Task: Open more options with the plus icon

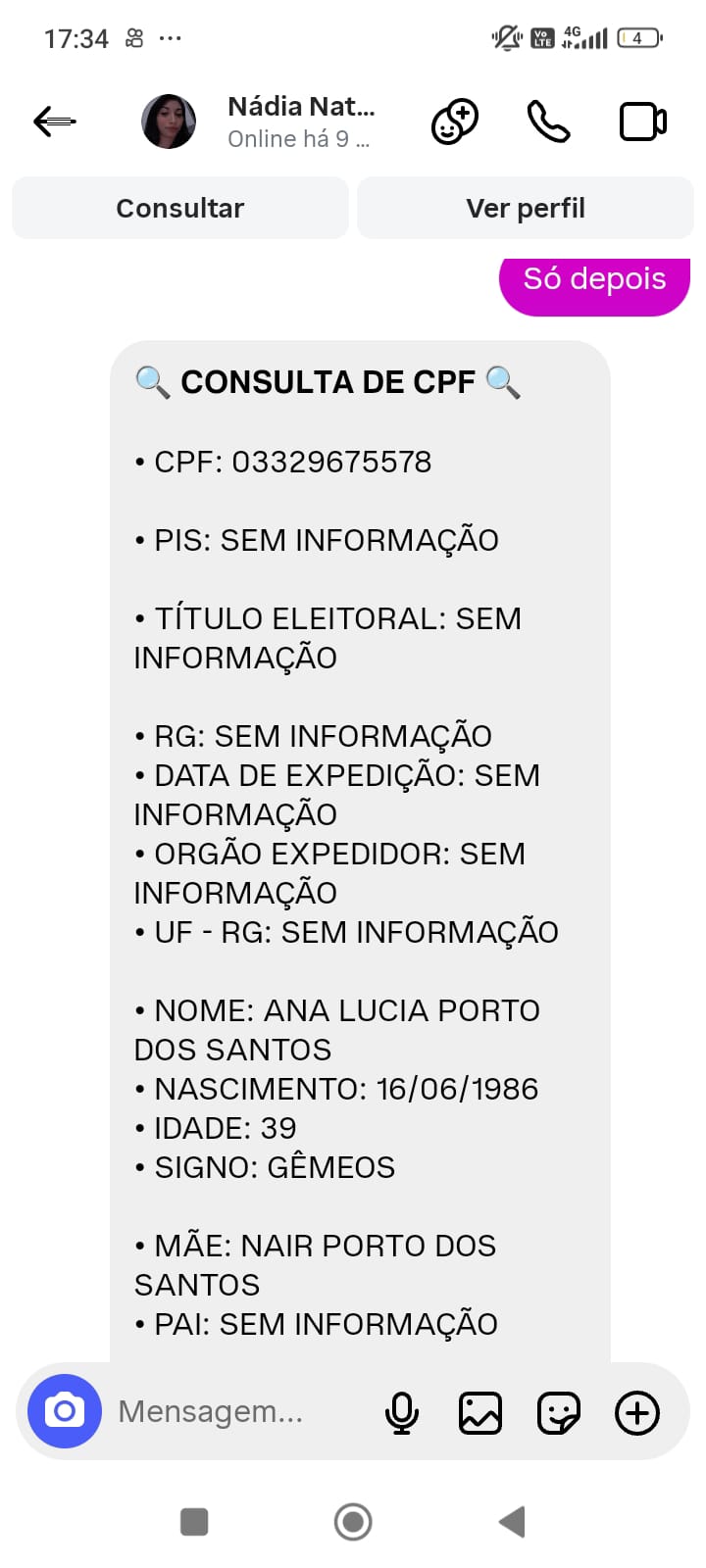Action: (637, 1413)
